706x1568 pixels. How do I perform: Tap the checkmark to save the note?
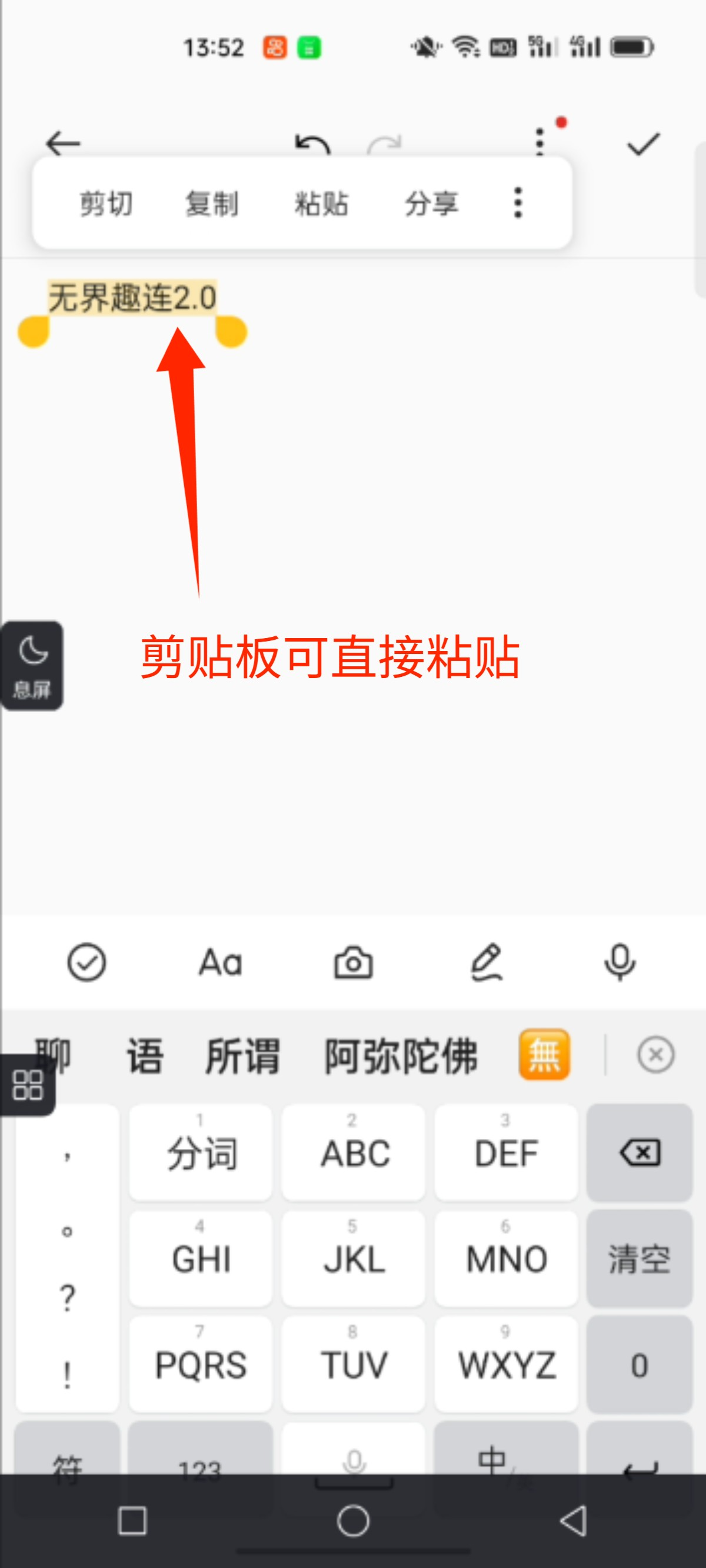point(642,142)
